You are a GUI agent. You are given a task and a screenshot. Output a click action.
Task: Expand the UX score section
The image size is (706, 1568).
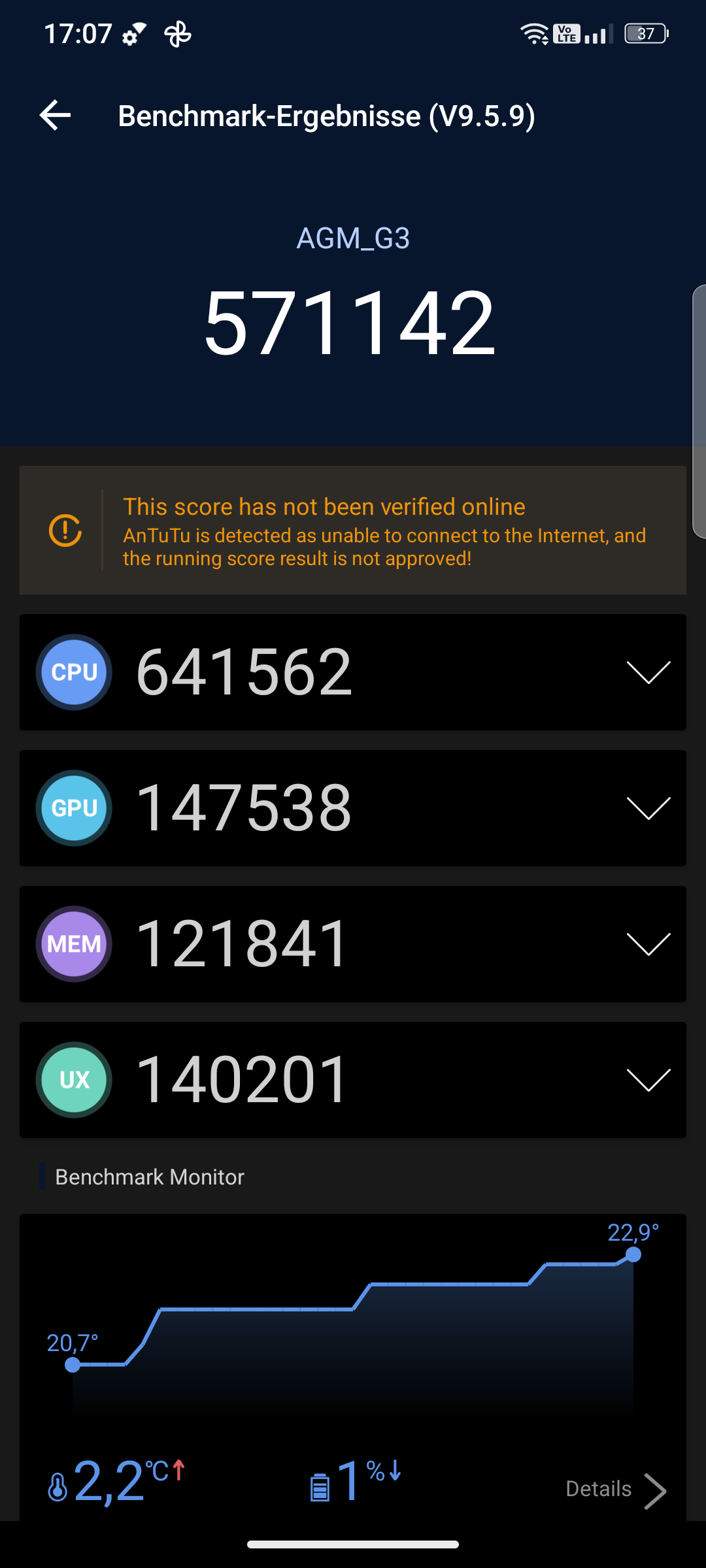pos(648,1080)
